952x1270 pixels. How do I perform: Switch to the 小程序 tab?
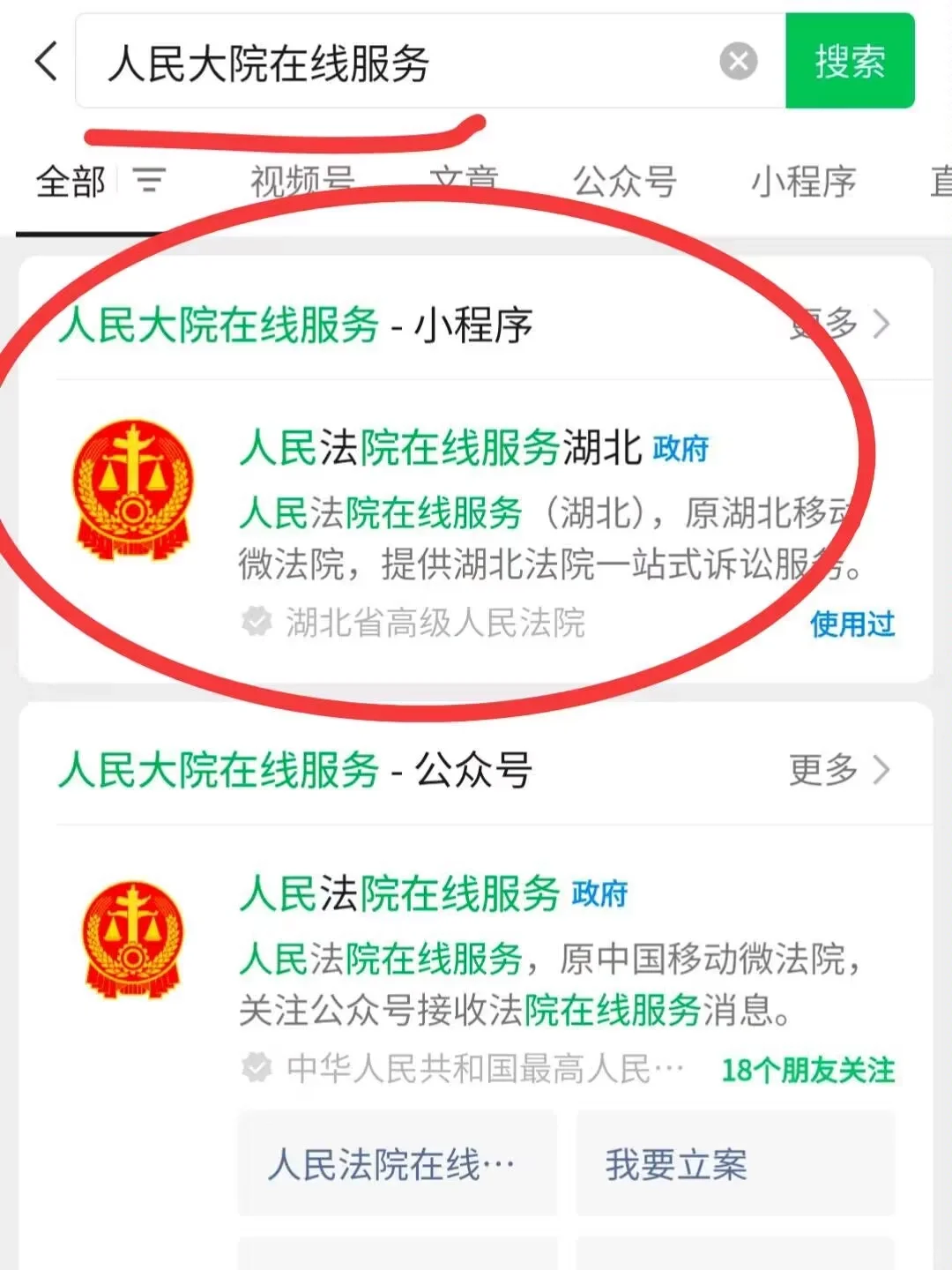click(x=803, y=183)
